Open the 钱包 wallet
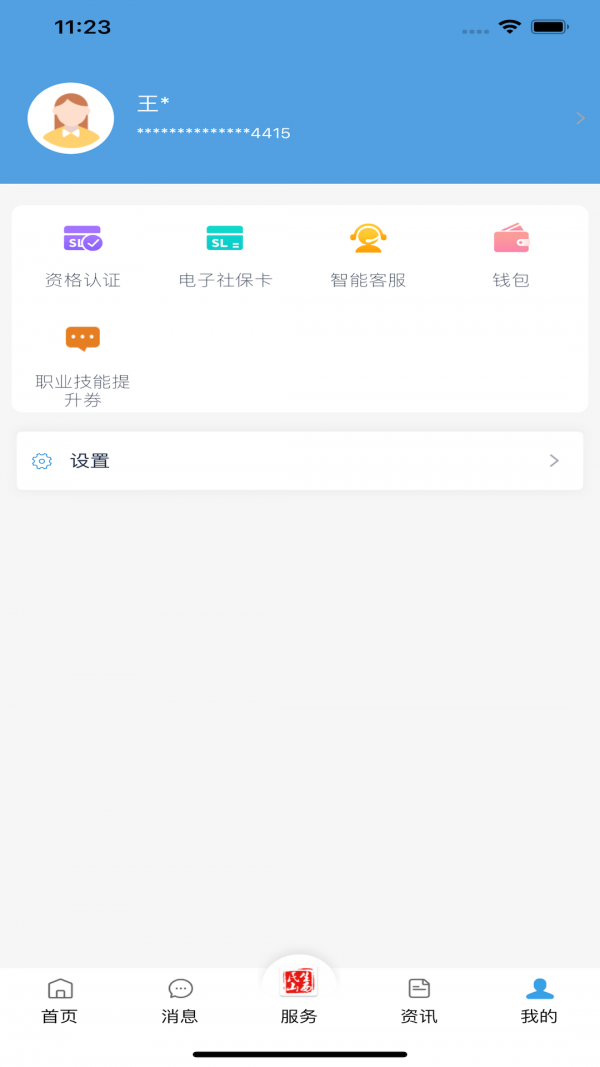Viewport: 600px width, 1067px height. (x=511, y=255)
